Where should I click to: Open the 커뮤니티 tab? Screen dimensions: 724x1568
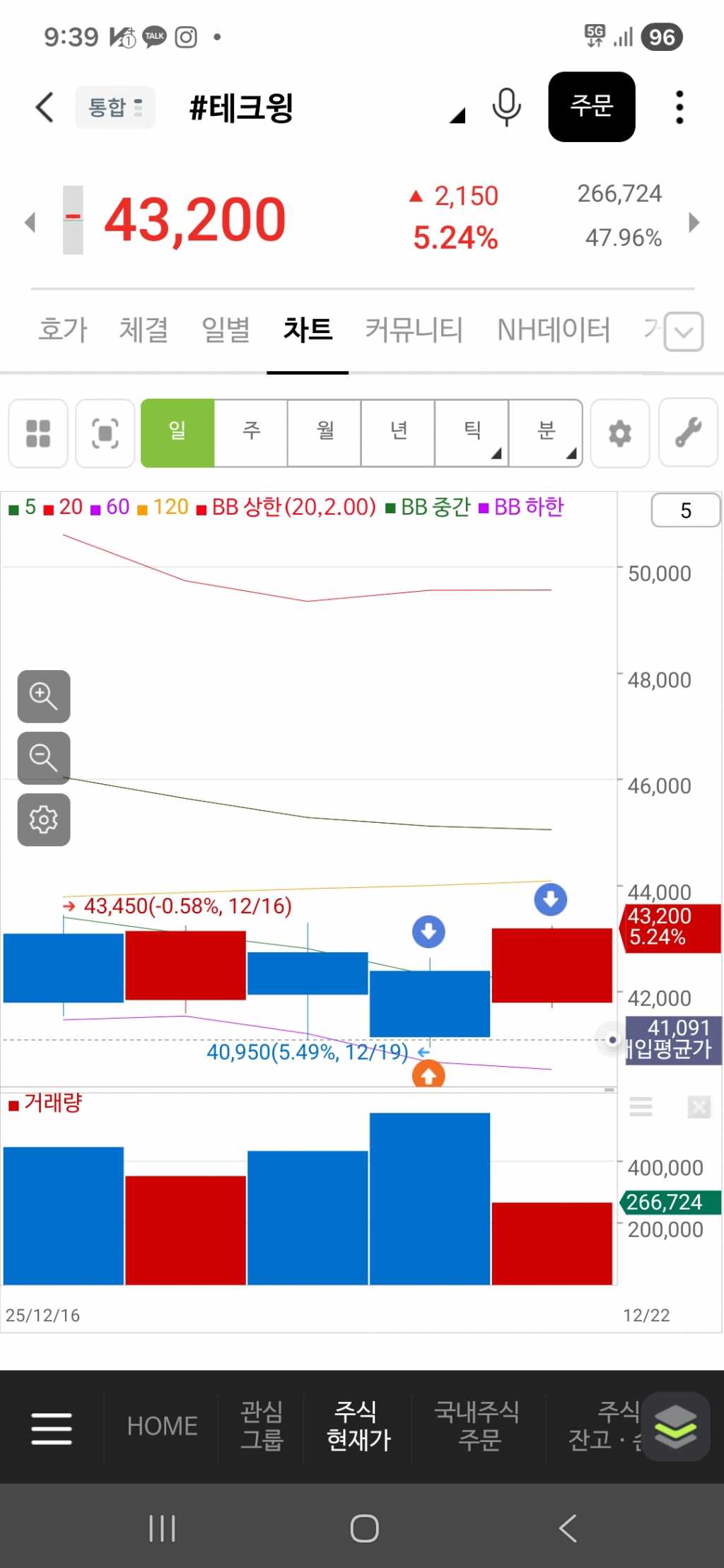[414, 329]
